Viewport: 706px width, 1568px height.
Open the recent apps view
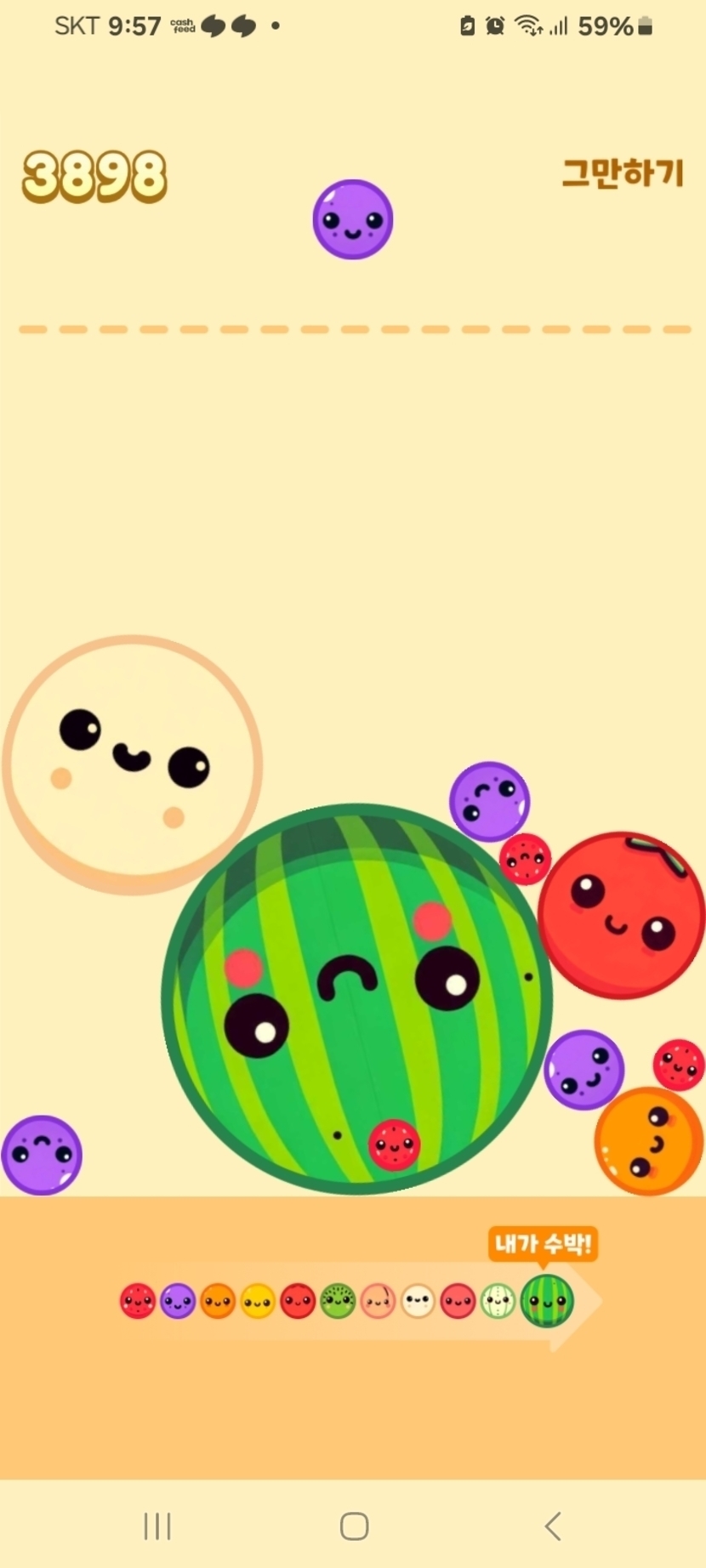pyautogui.click(x=157, y=1526)
